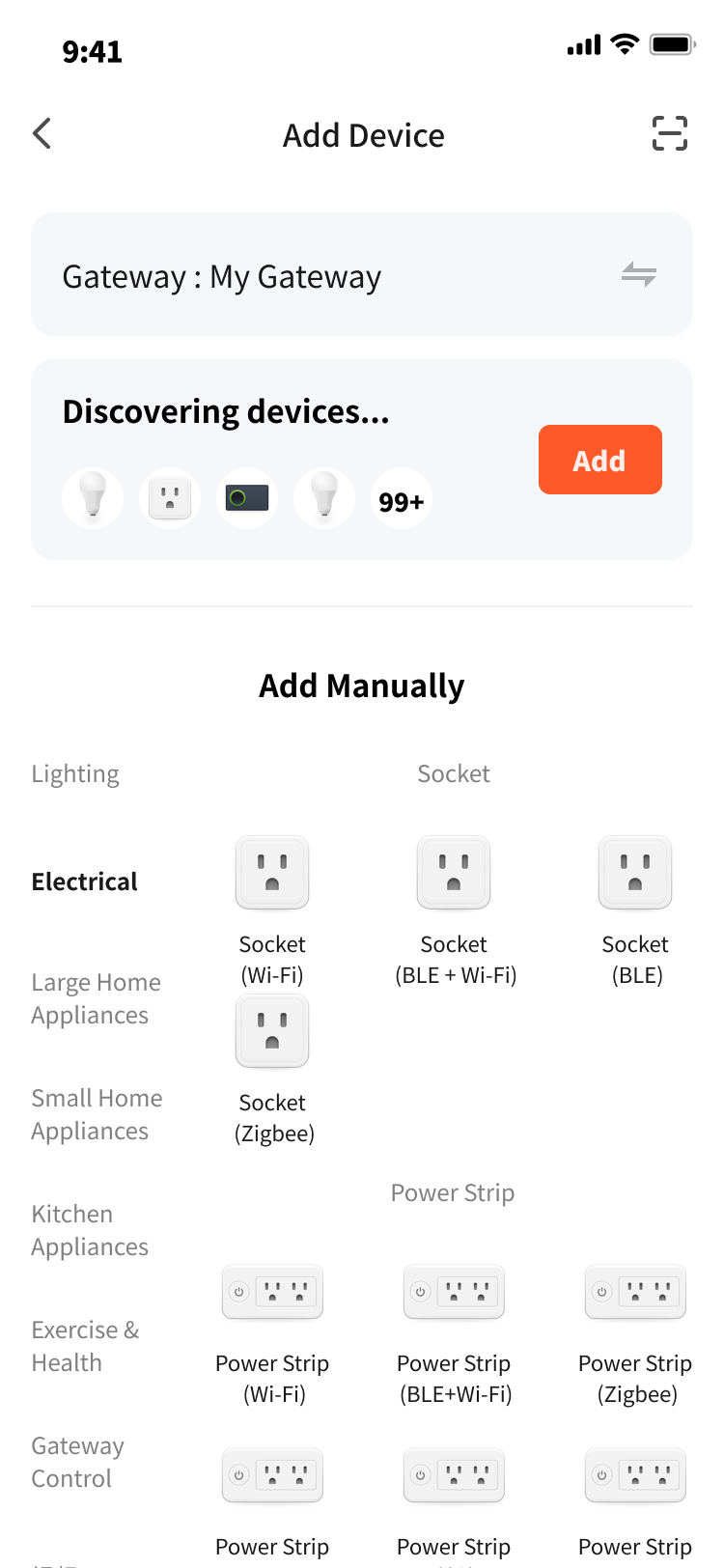Choose Socket (Zigbee) device
The width and height of the screenshot is (724, 1568).
pyautogui.click(x=273, y=1070)
